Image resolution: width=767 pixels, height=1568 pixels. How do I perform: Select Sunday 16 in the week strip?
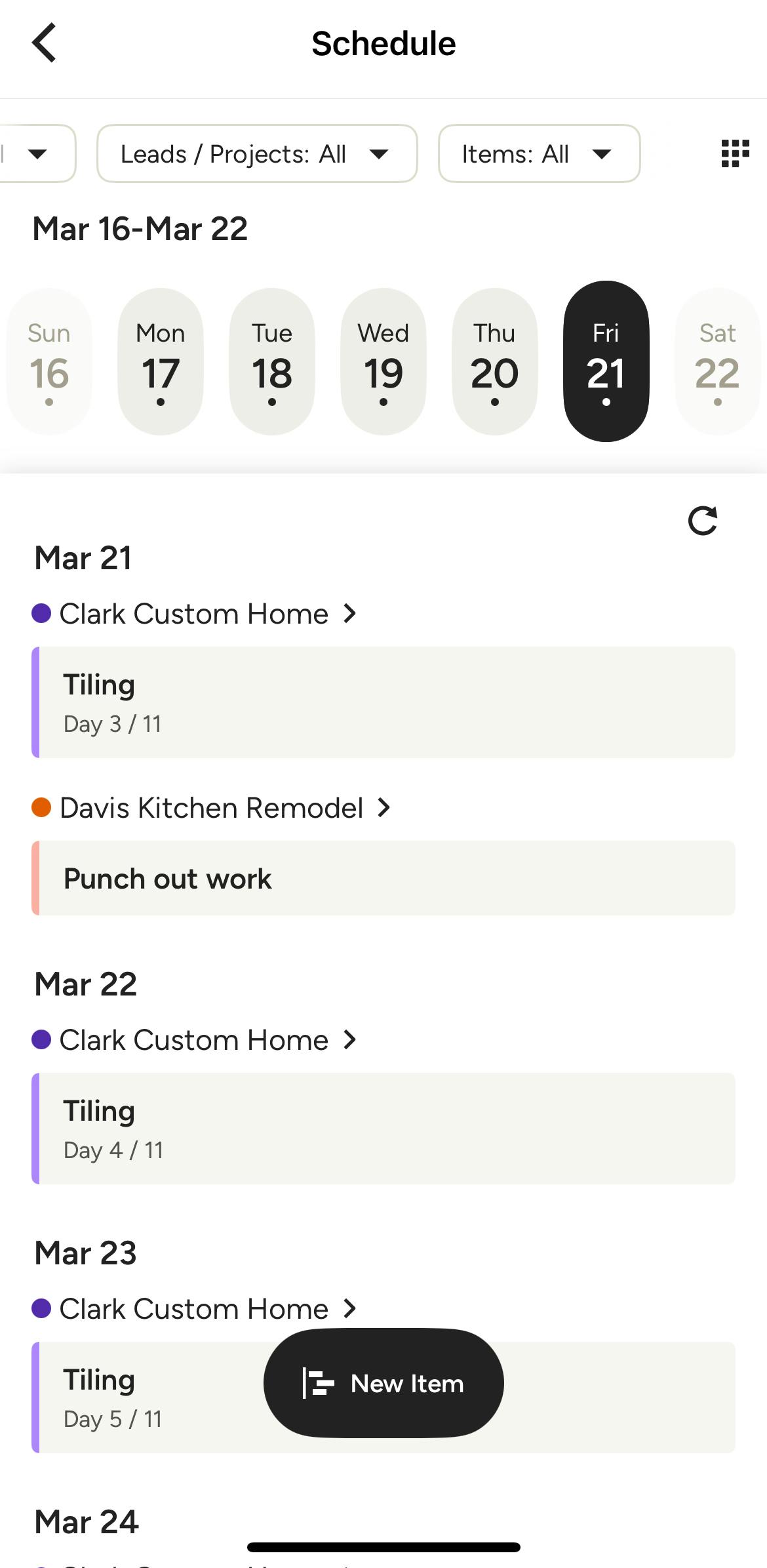[49, 361]
